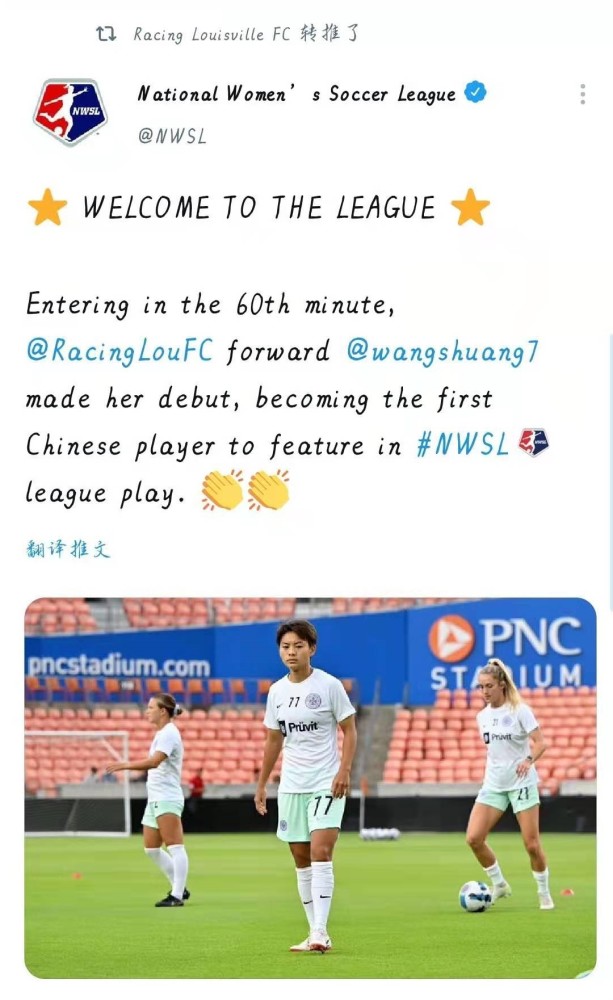Translate the tweet via 翻译推文
613x1000 pixels.
pyautogui.click(x=68, y=549)
